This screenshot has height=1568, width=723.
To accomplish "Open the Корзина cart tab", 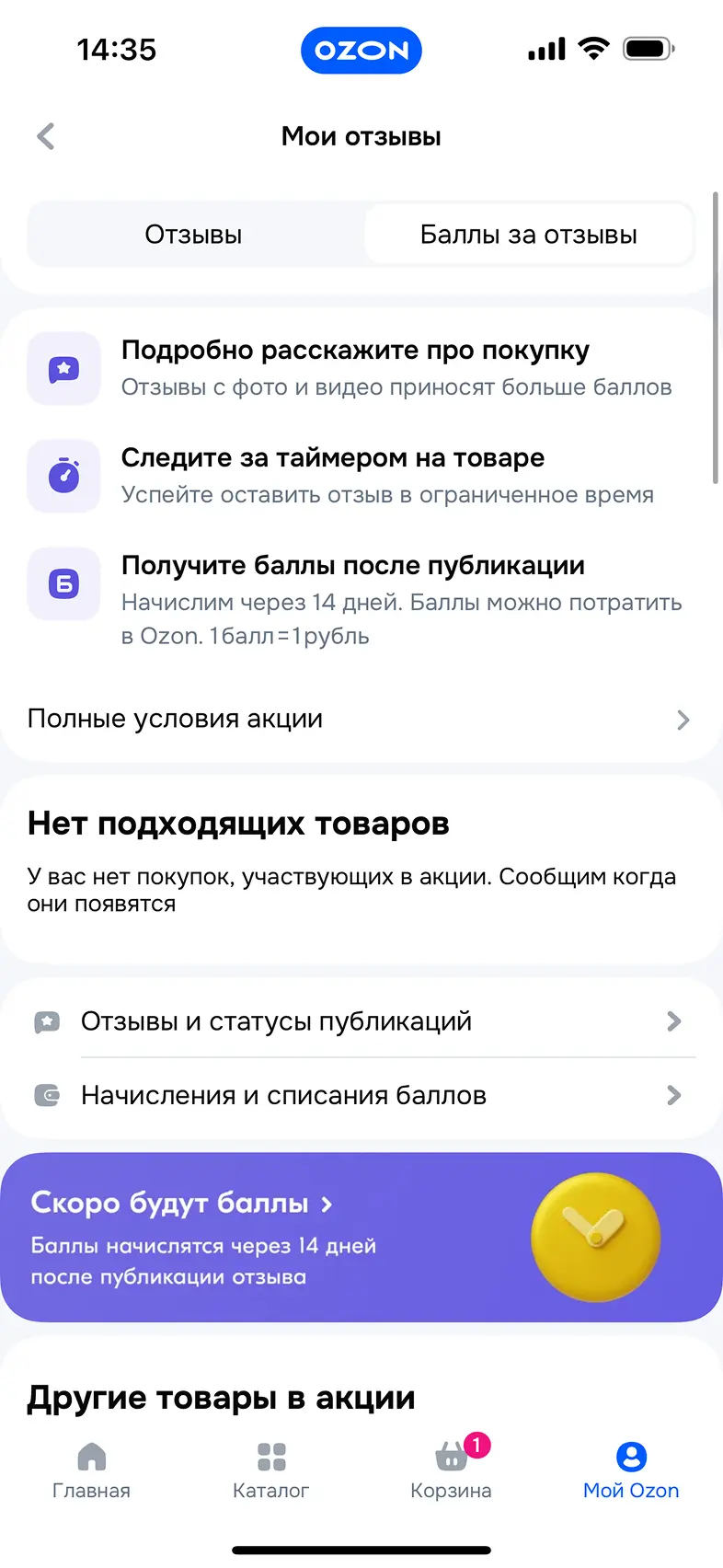I will (x=451, y=1470).
